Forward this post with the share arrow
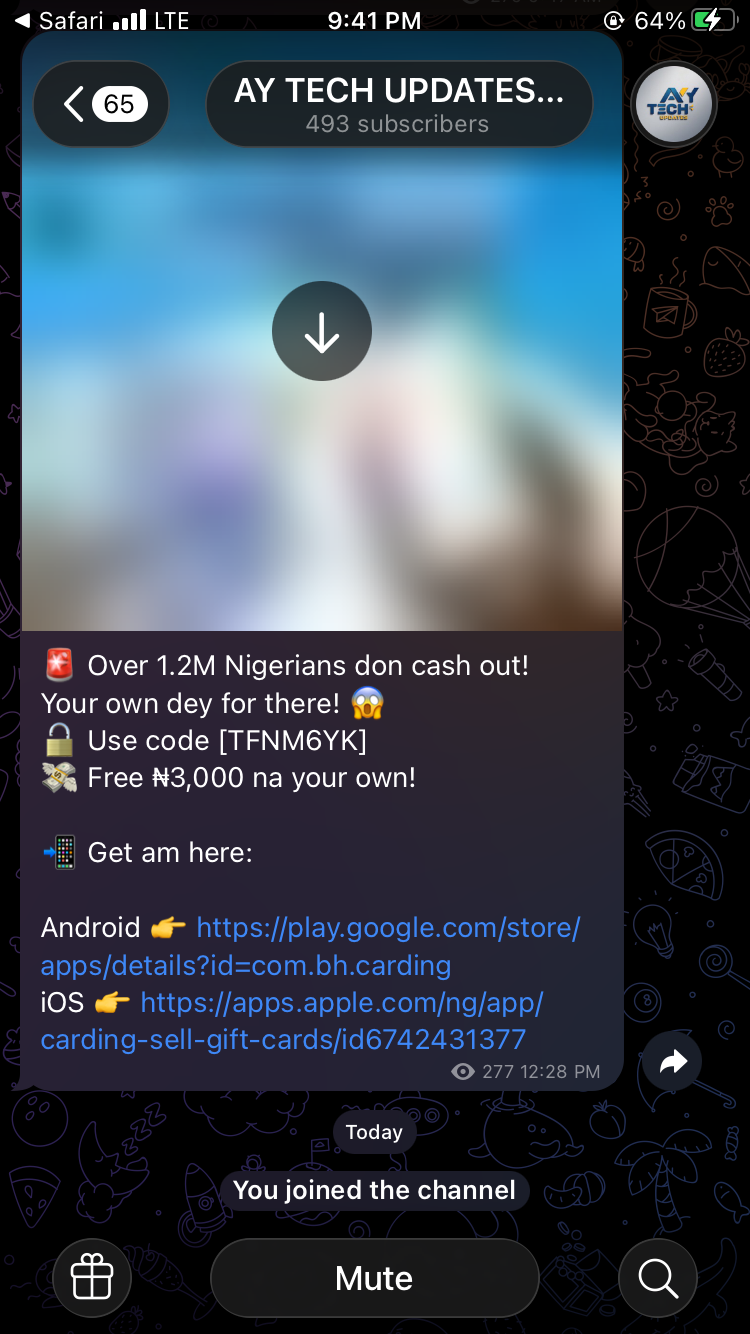Image resolution: width=750 pixels, height=1334 pixels. tap(672, 1062)
